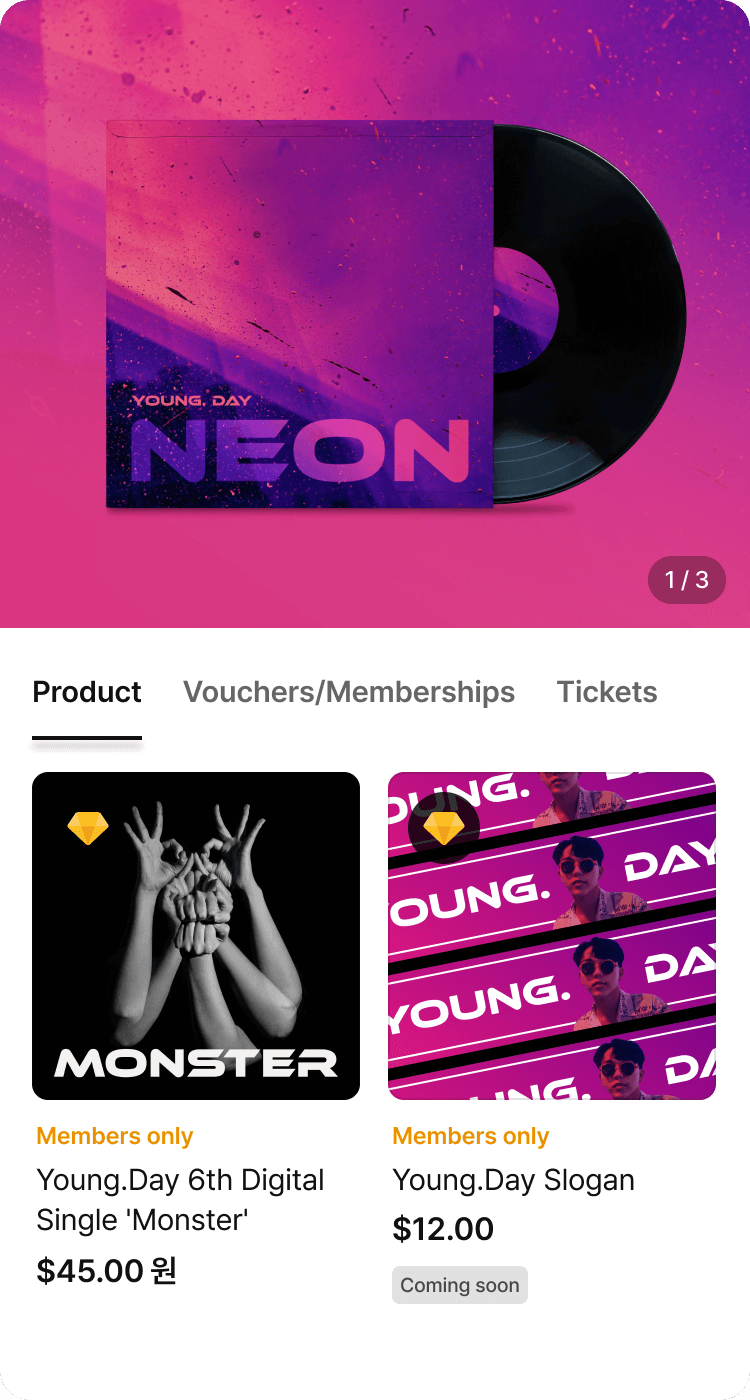Select the Product tab

point(87,692)
